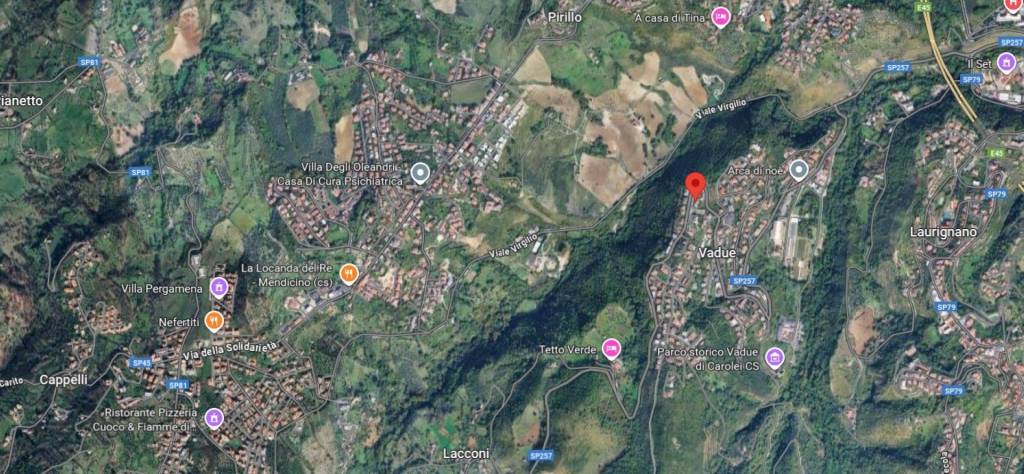Viewport: 1024px width, 474px height.
Task: Select the Nefertiti restaurant marker
Action: coord(214,322)
